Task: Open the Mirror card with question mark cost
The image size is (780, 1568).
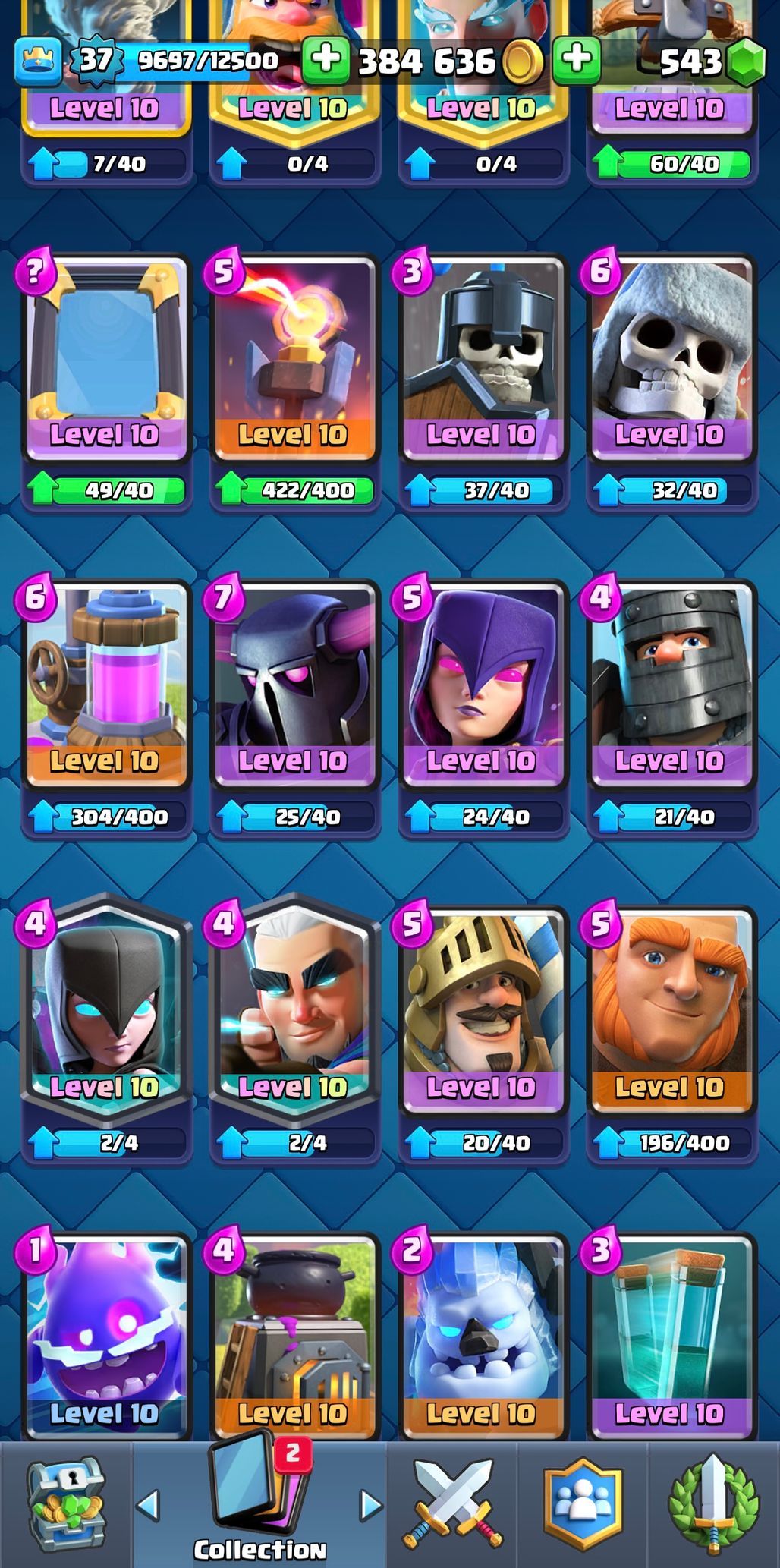Action: tap(106, 359)
